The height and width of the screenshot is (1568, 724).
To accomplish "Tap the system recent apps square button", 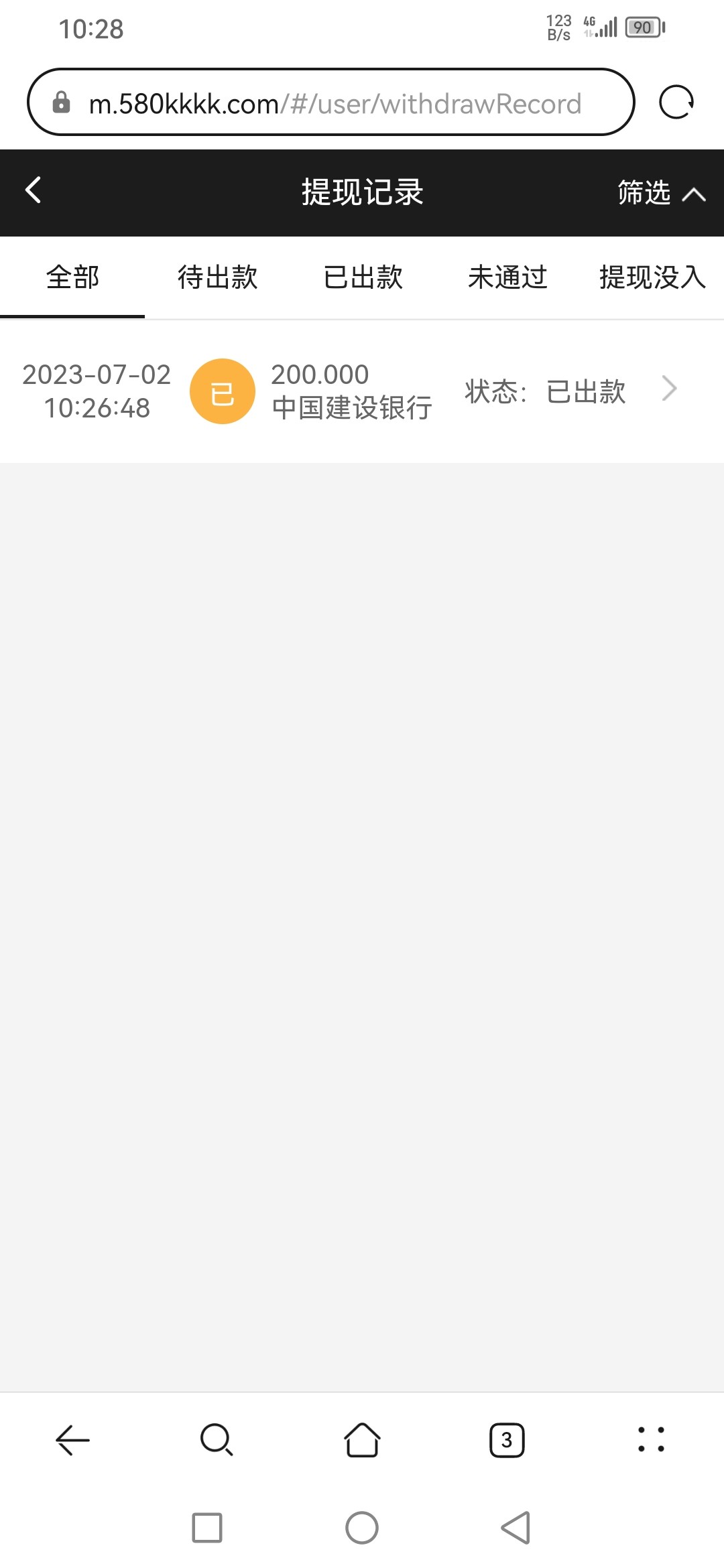I will (207, 1528).
